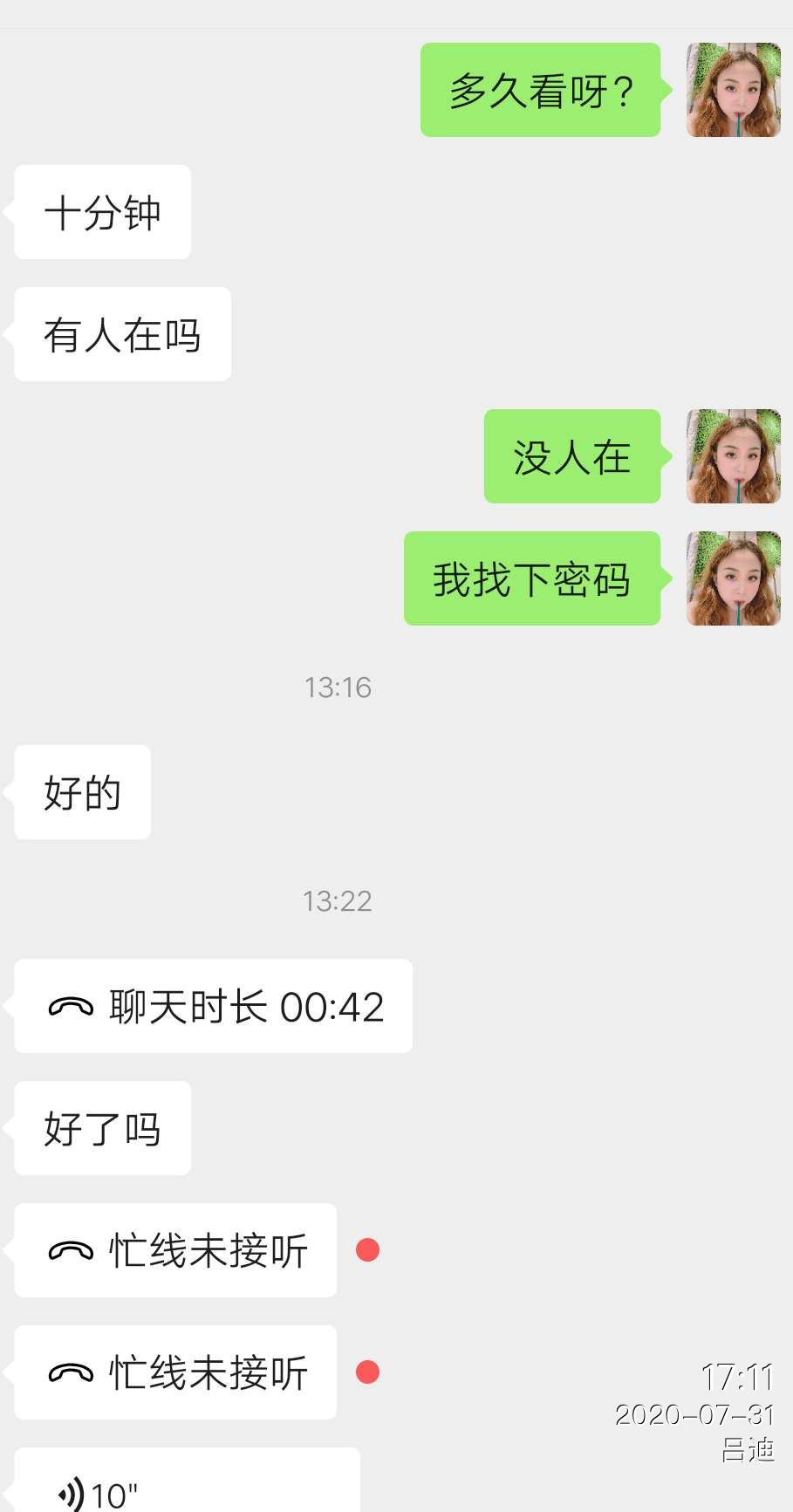Image resolution: width=793 pixels, height=1512 pixels.
Task: Call back from 忙线未接听 below 好了吗
Action: click(176, 1250)
